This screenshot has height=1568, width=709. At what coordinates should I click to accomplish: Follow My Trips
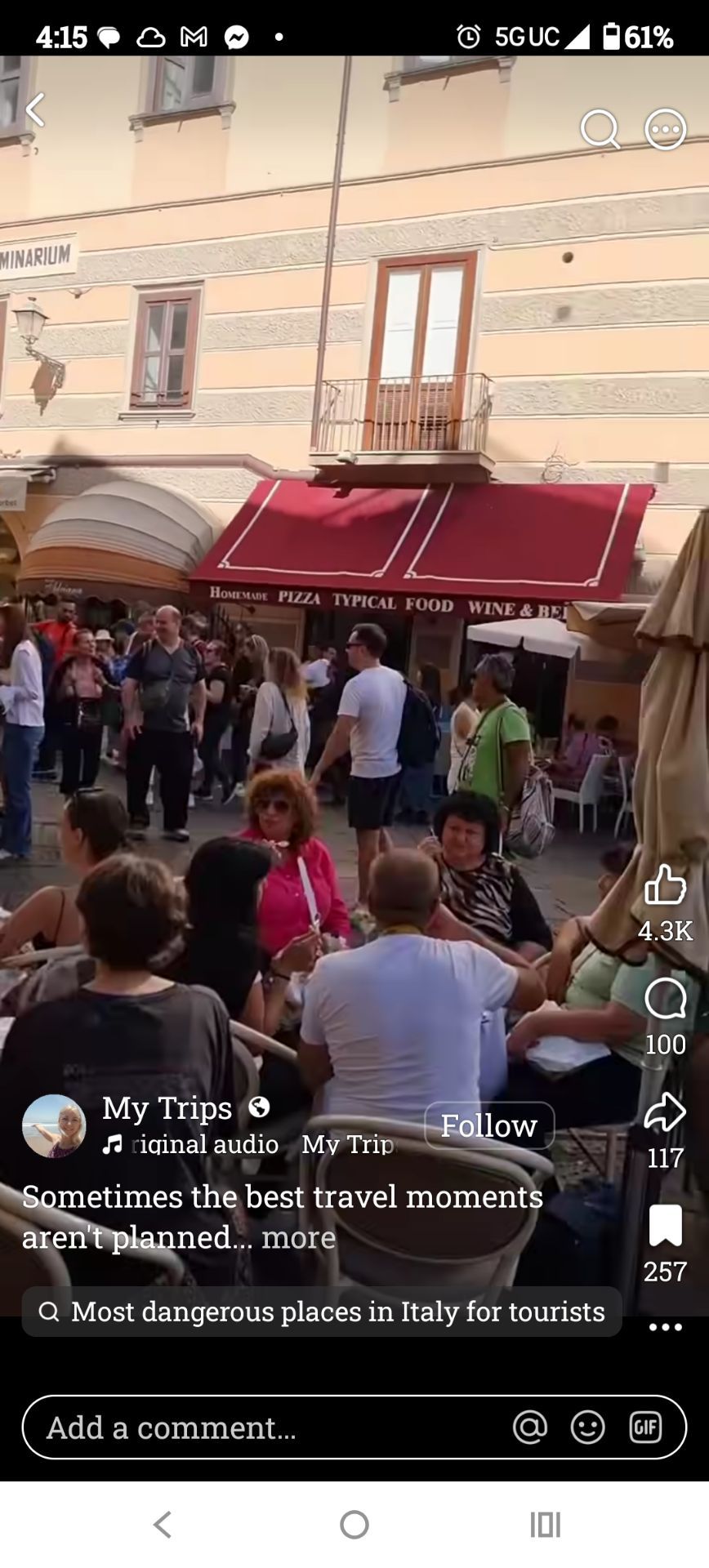[489, 1125]
